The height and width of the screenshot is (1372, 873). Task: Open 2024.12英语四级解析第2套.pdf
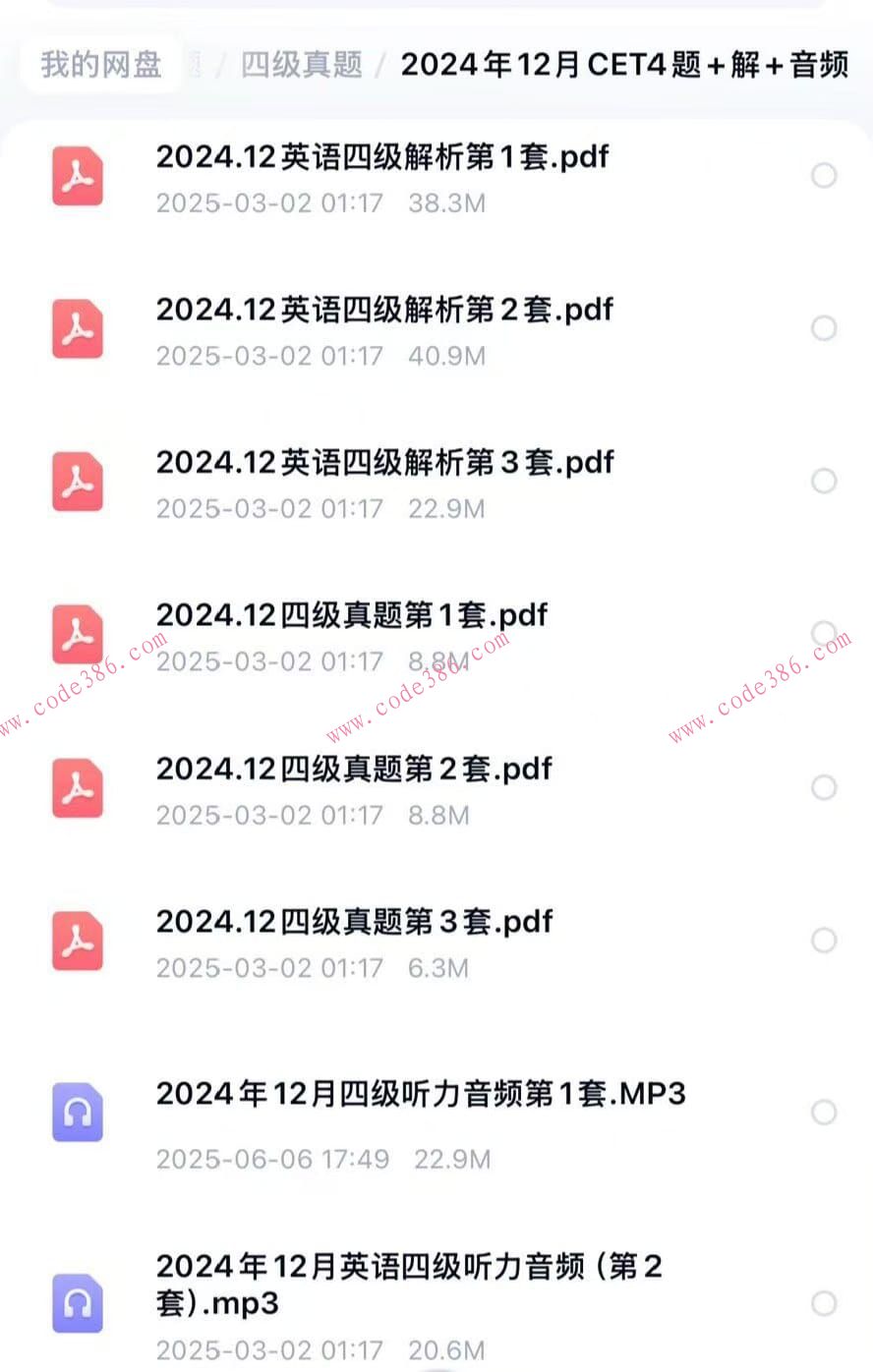[385, 310]
